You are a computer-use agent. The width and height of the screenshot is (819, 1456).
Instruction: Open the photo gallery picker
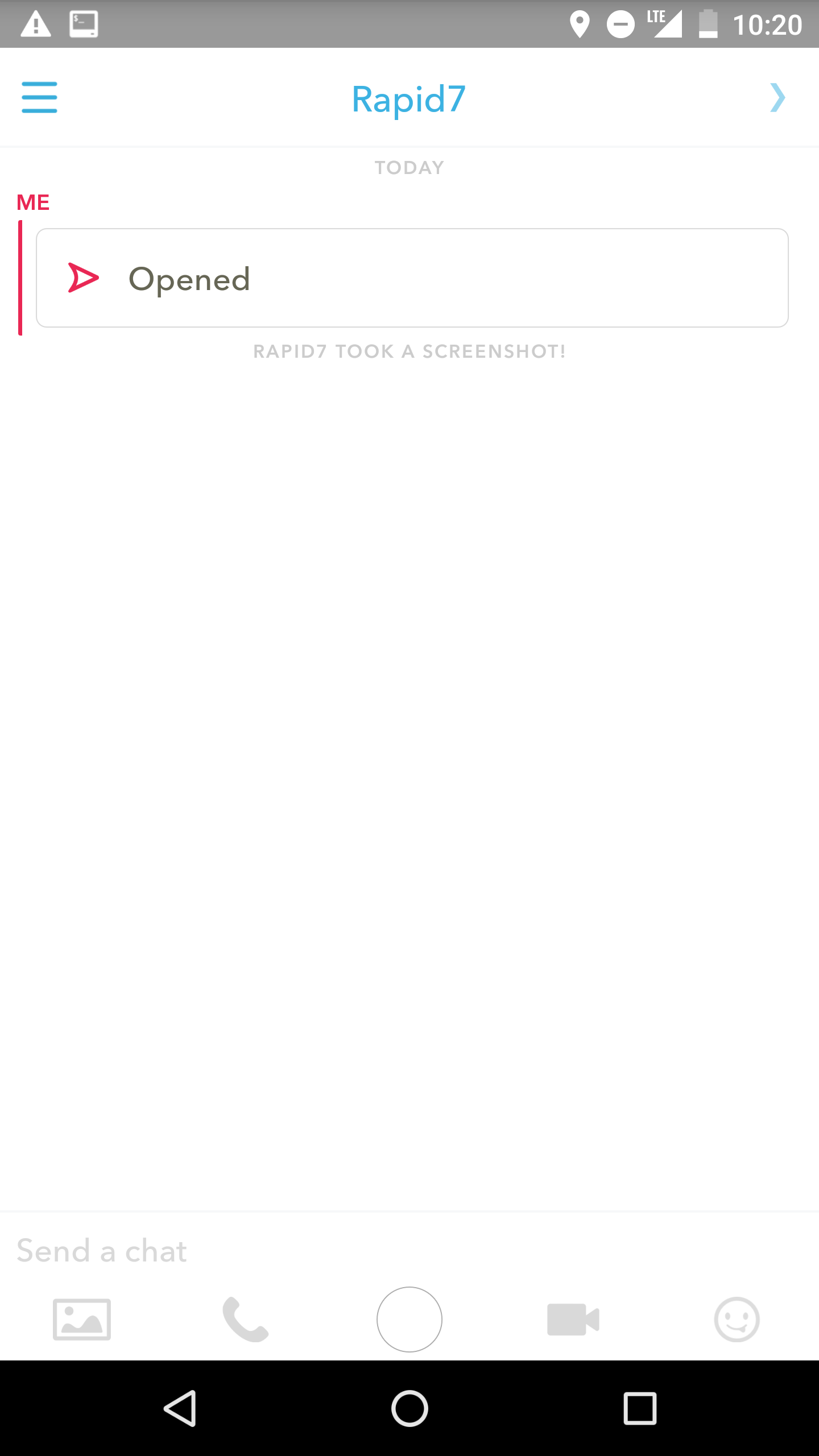pos(82,1319)
